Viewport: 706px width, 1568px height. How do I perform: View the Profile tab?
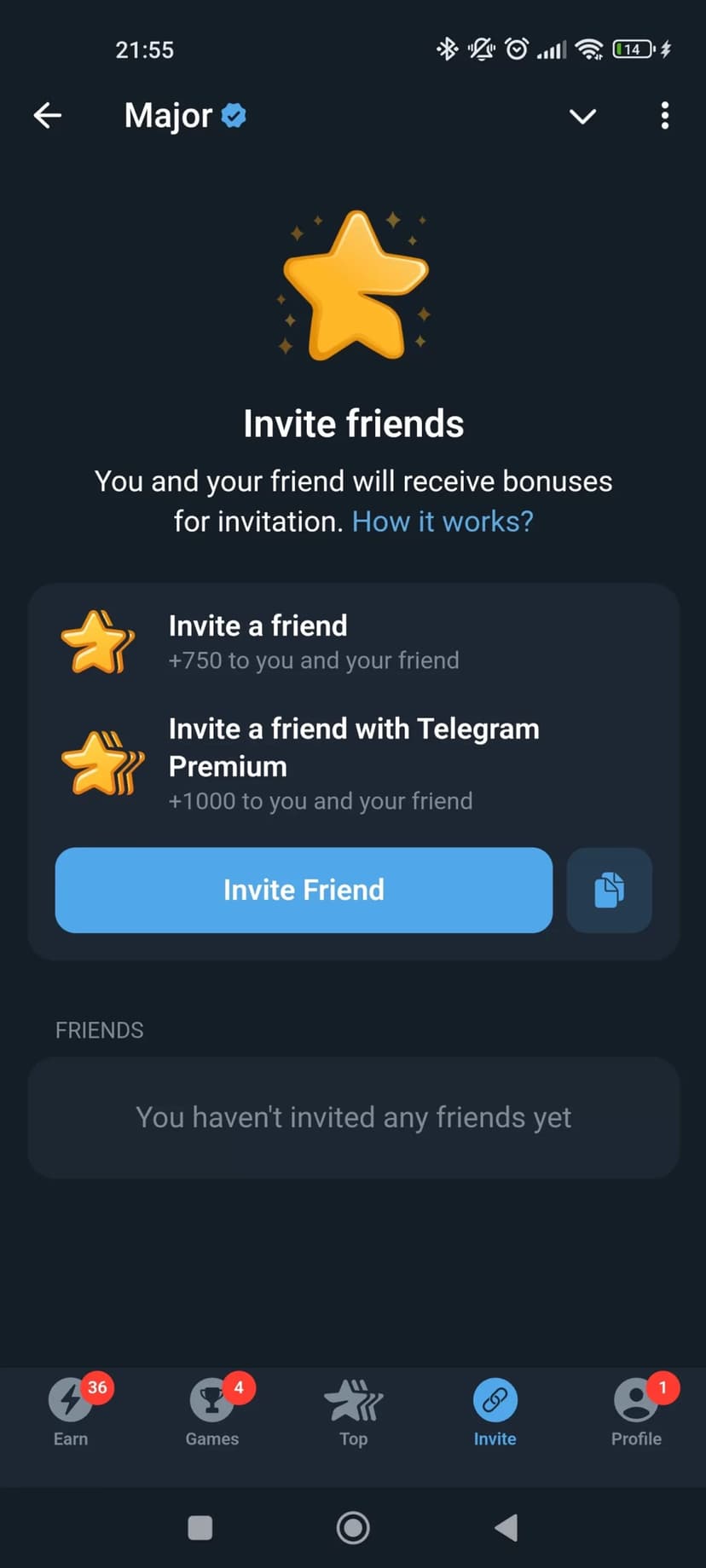coord(636,1413)
